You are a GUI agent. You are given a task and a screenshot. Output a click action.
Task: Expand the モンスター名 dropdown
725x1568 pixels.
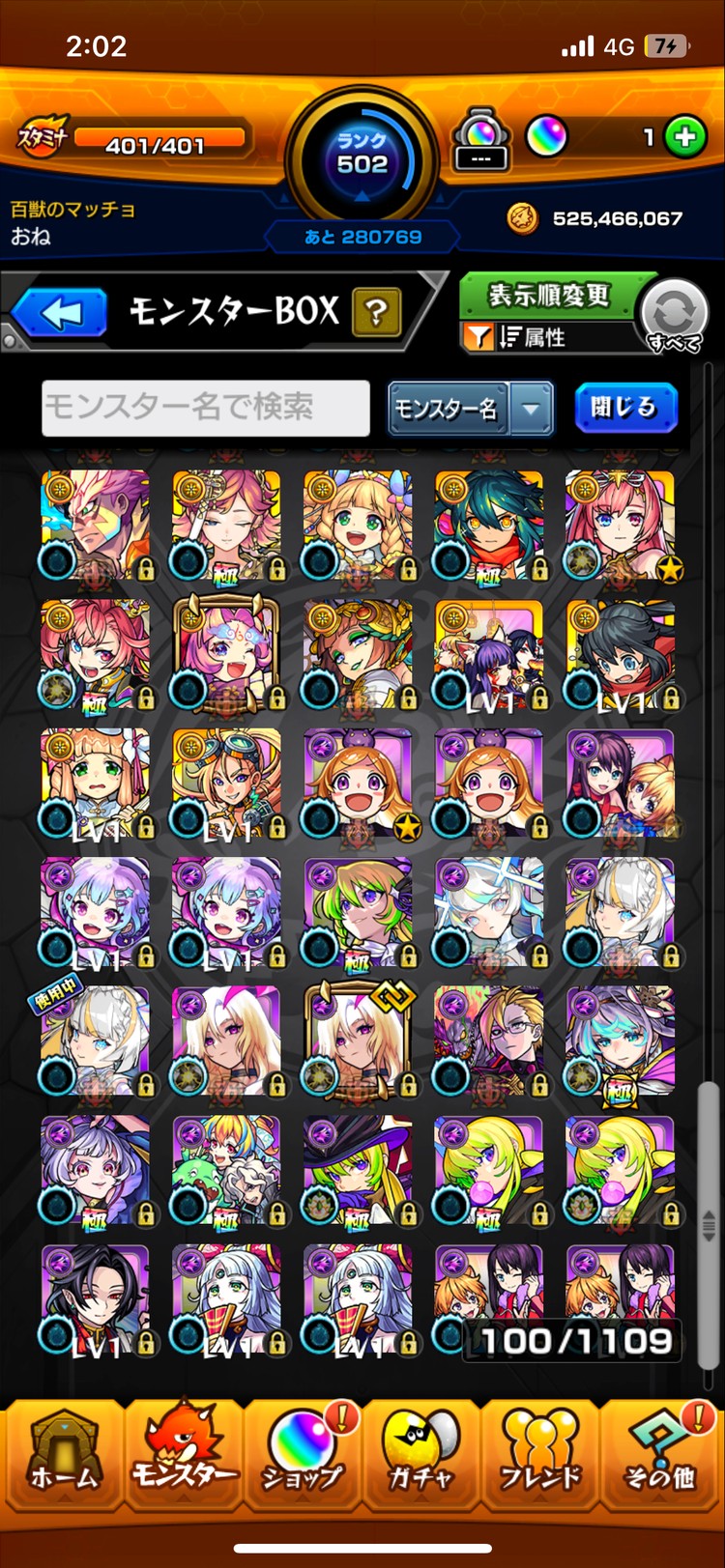(532, 409)
